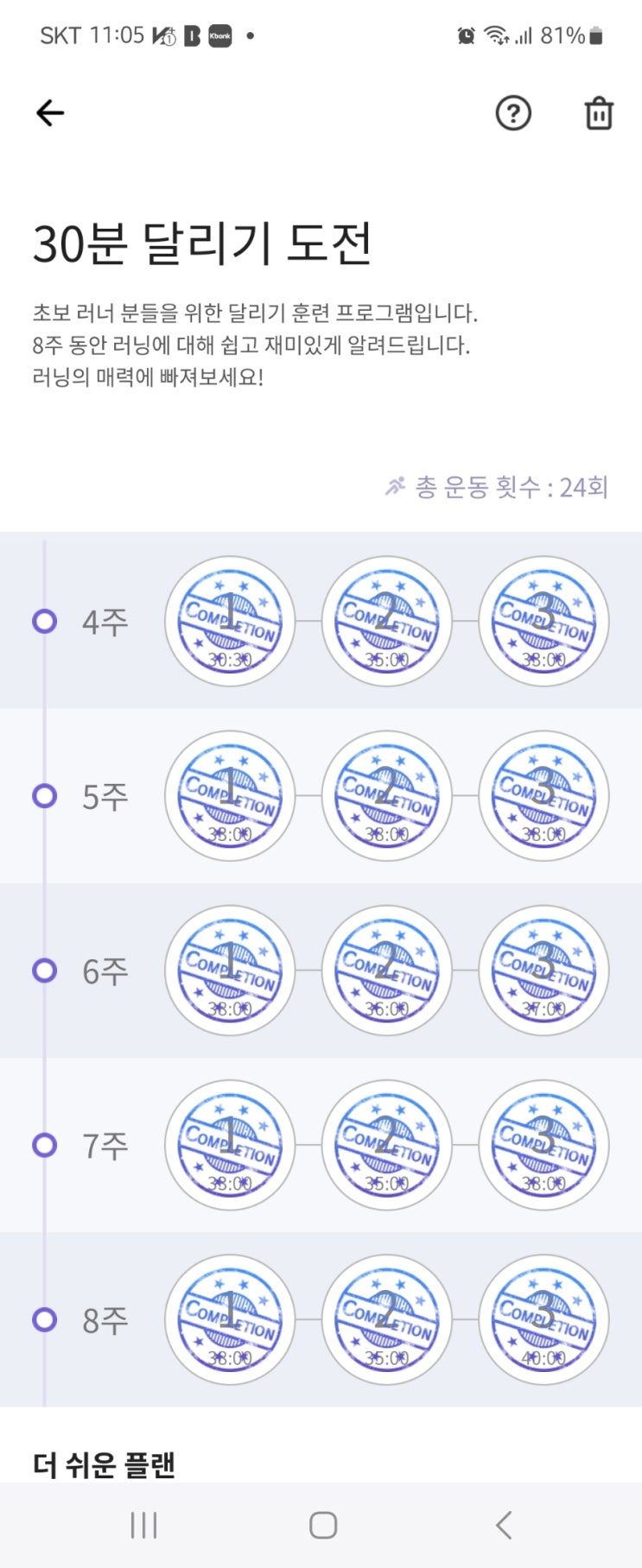
Task: Open week 4 session 3 stamp
Action: pyautogui.click(x=543, y=621)
